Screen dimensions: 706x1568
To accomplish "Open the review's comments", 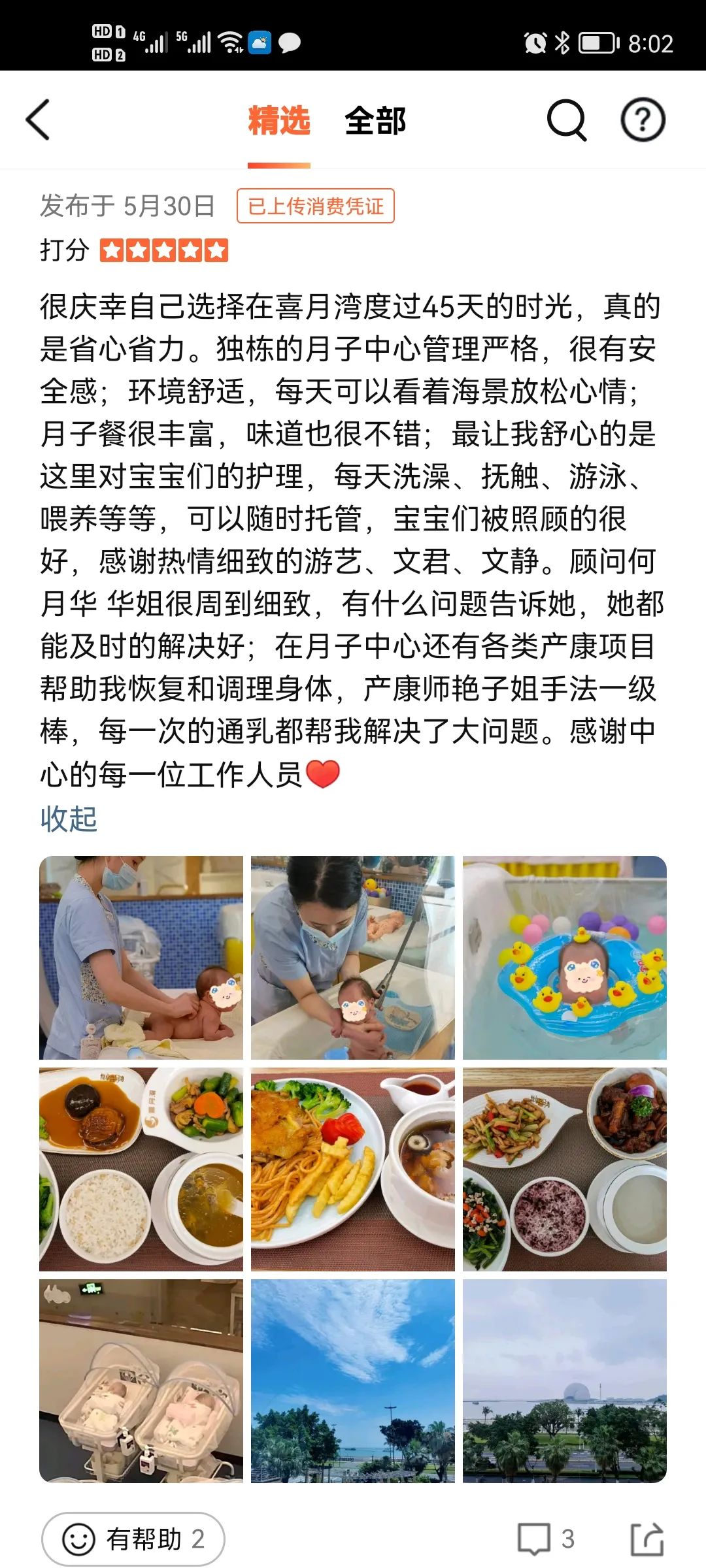I will click(545, 1539).
